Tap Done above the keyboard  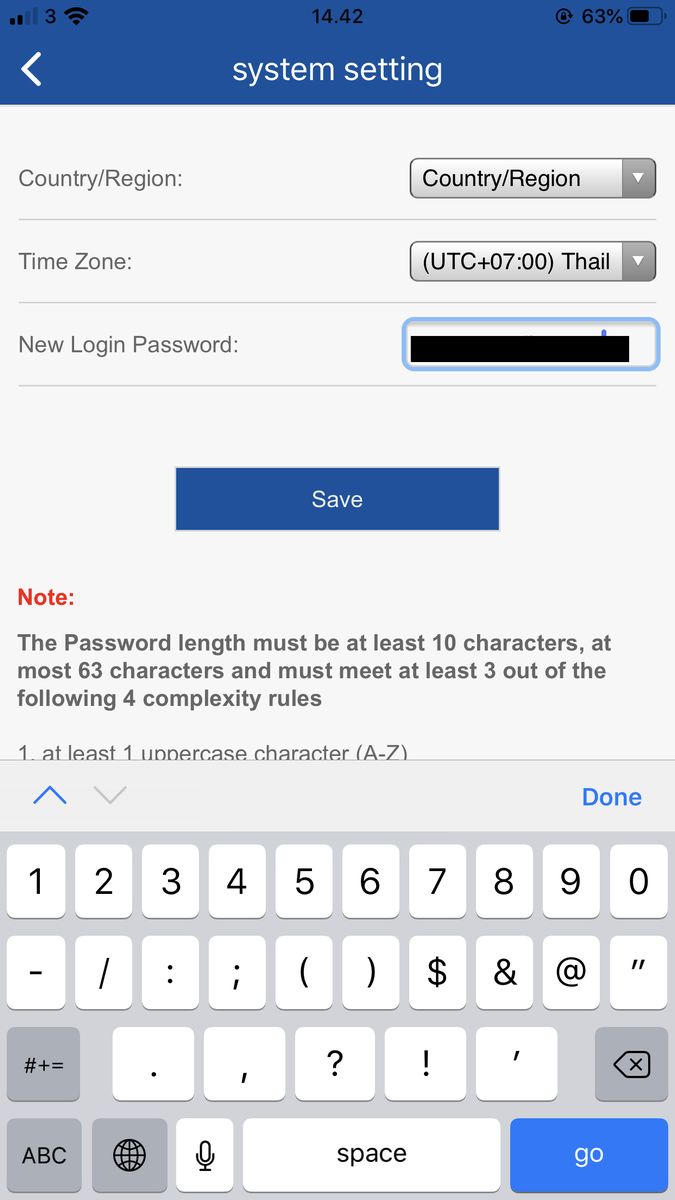tap(611, 797)
